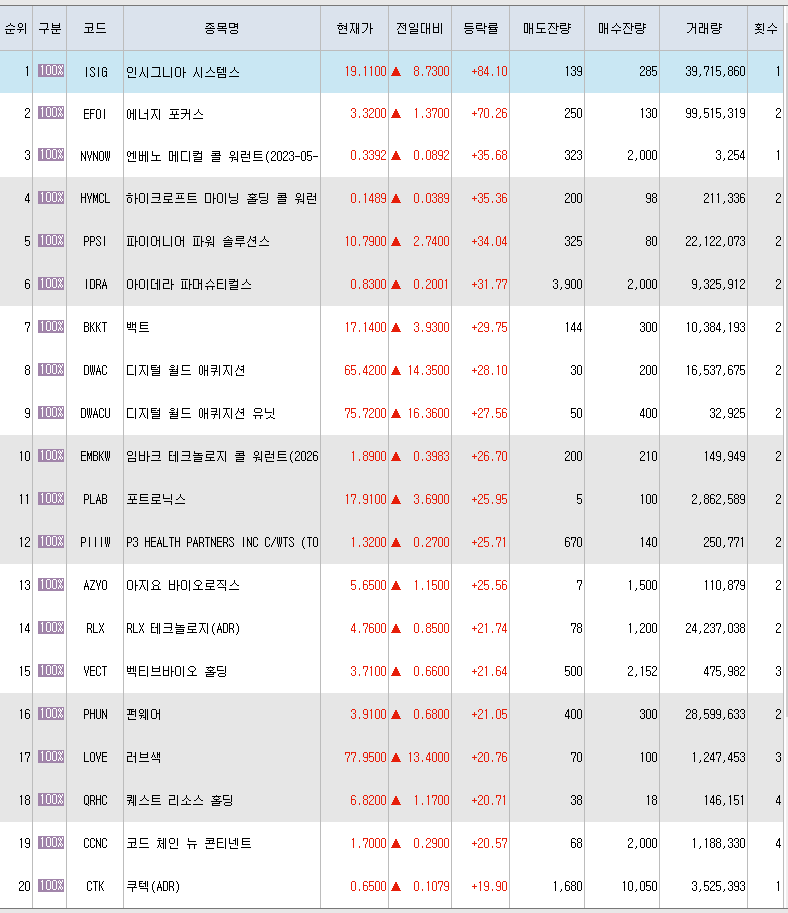Open the IDRA 아이데라 파마슈티컬스 row
Screen dimensions: 788x913
pos(391,284)
